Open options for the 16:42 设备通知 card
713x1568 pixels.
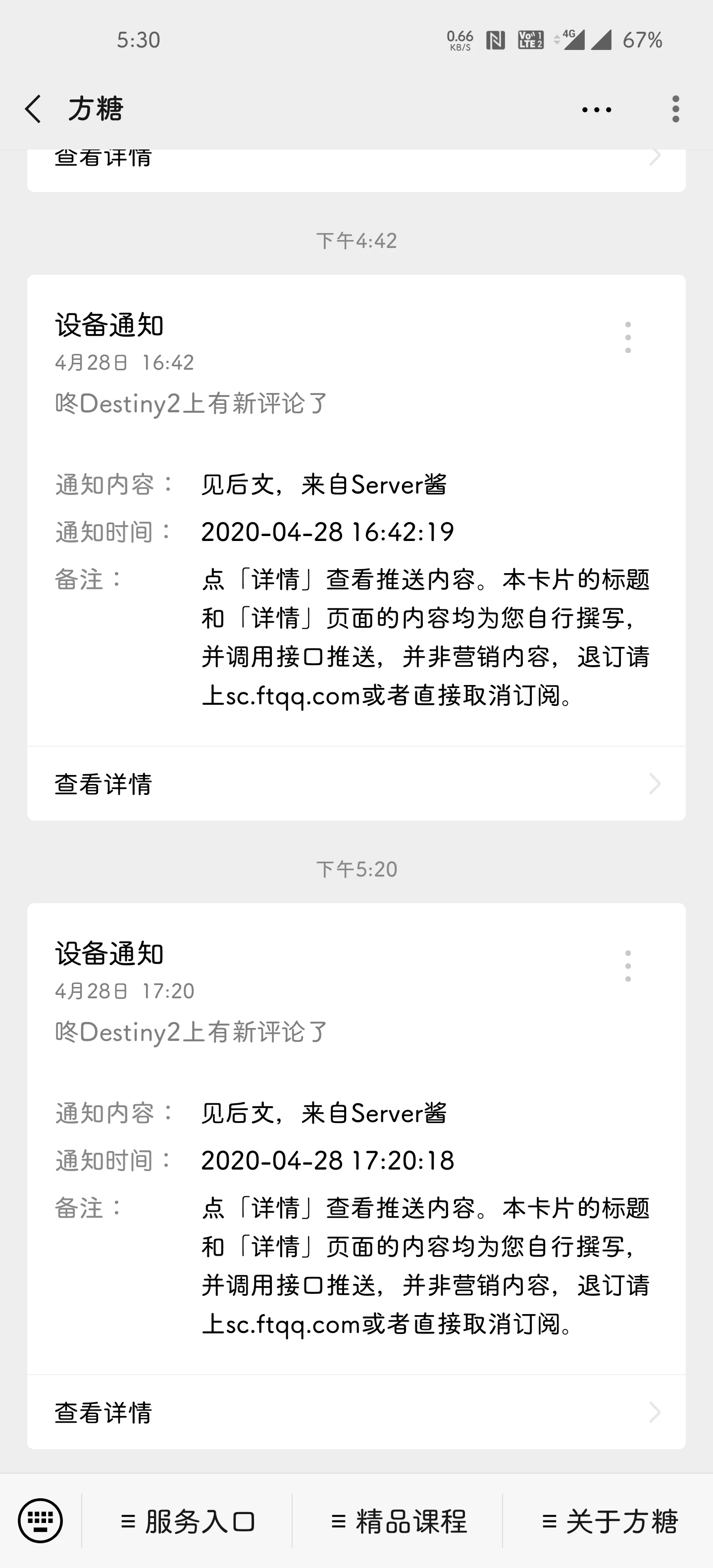[628, 338]
